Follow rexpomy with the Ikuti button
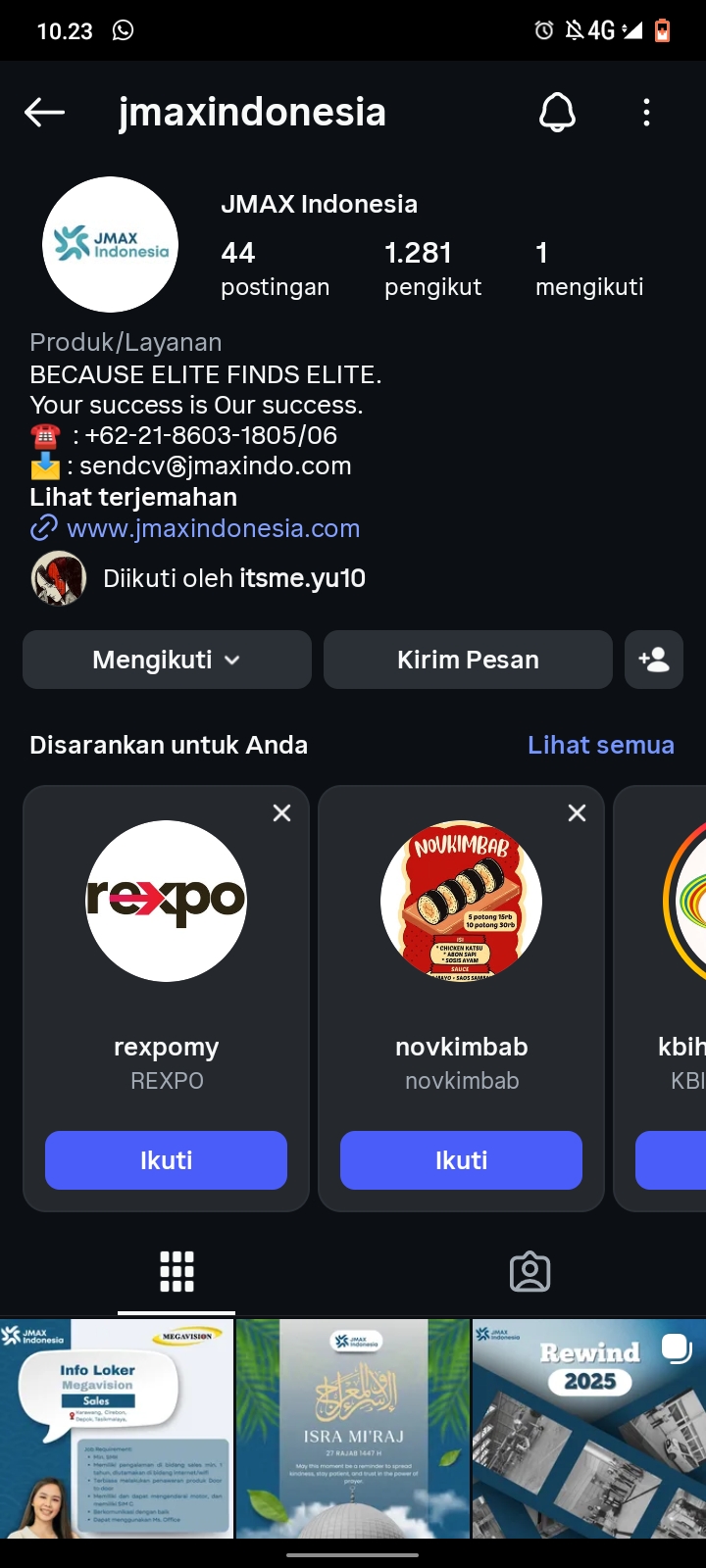Screen dimensions: 706x1568 coord(166,1160)
